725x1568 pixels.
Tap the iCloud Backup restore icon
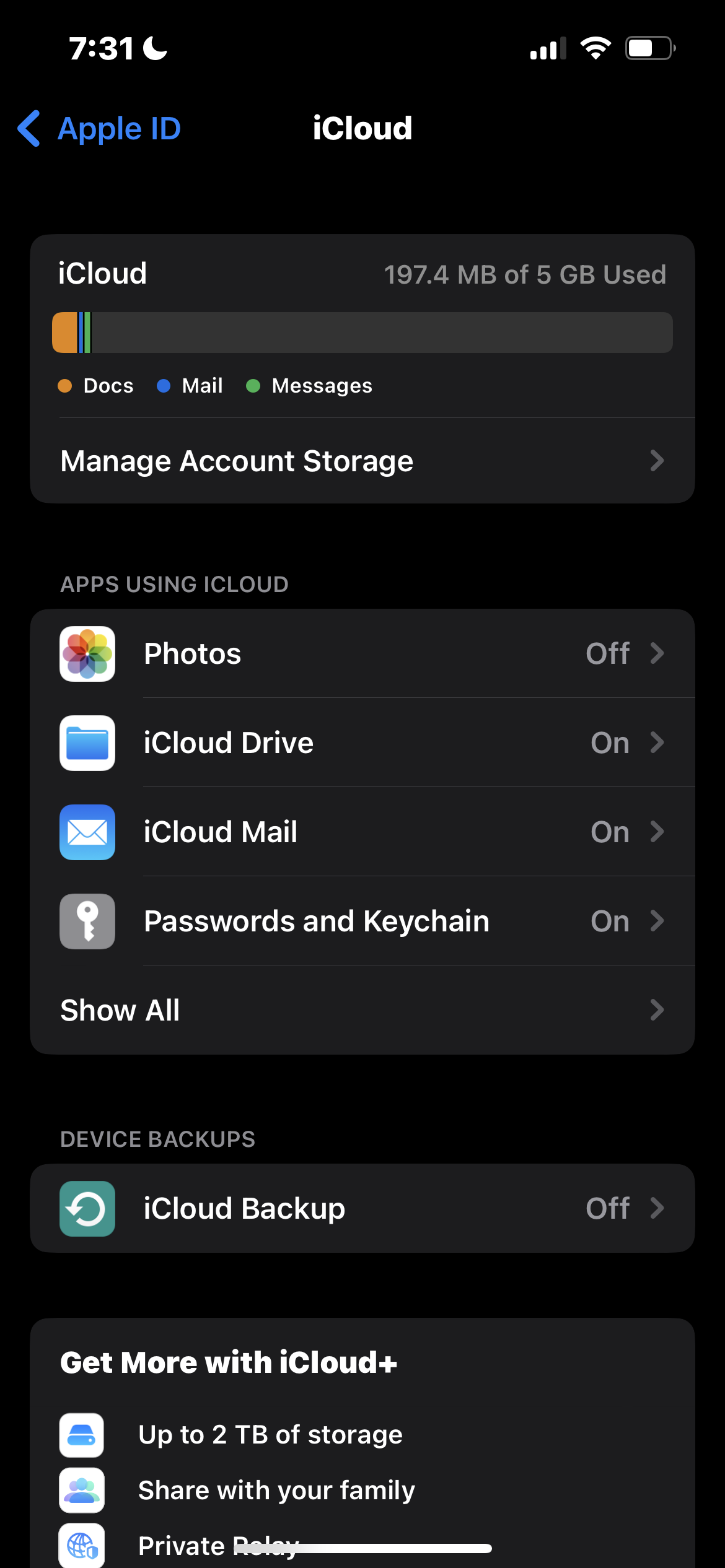pos(87,1208)
